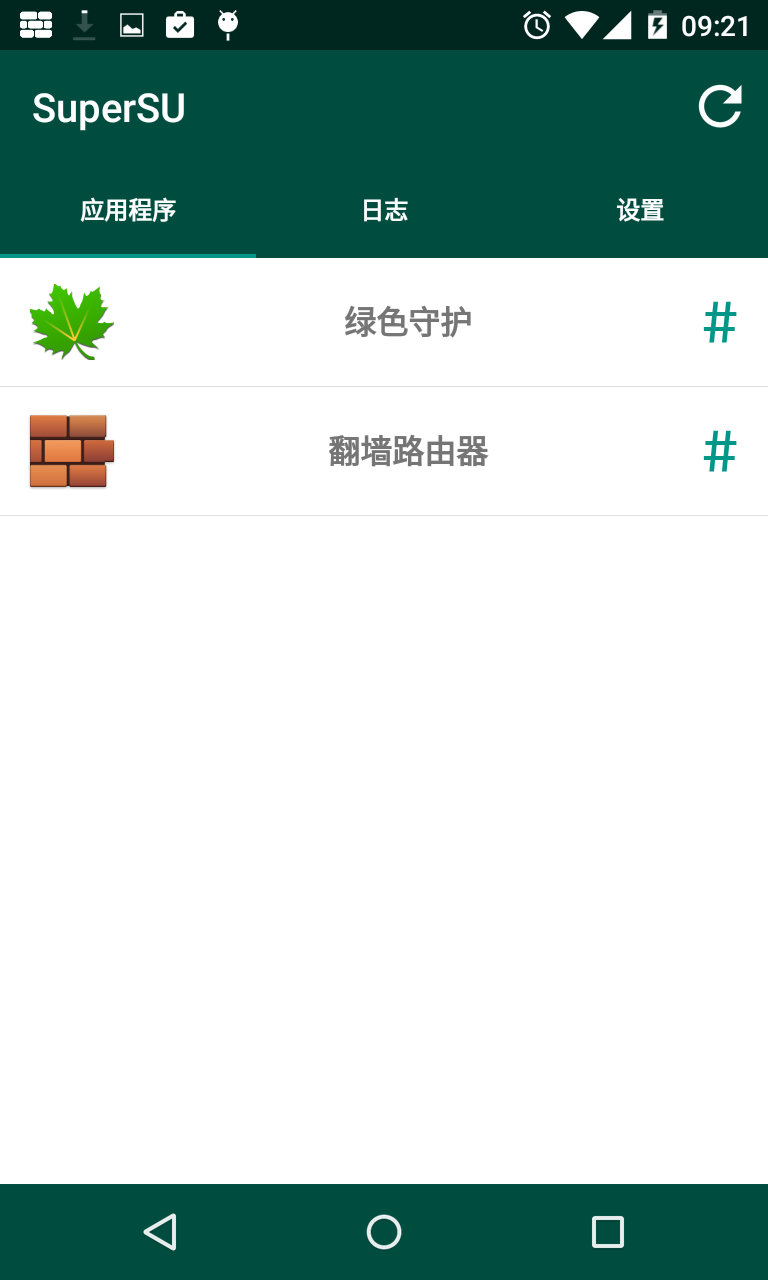Go back using the navigation bar
The image size is (768, 1280).
click(160, 1232)
